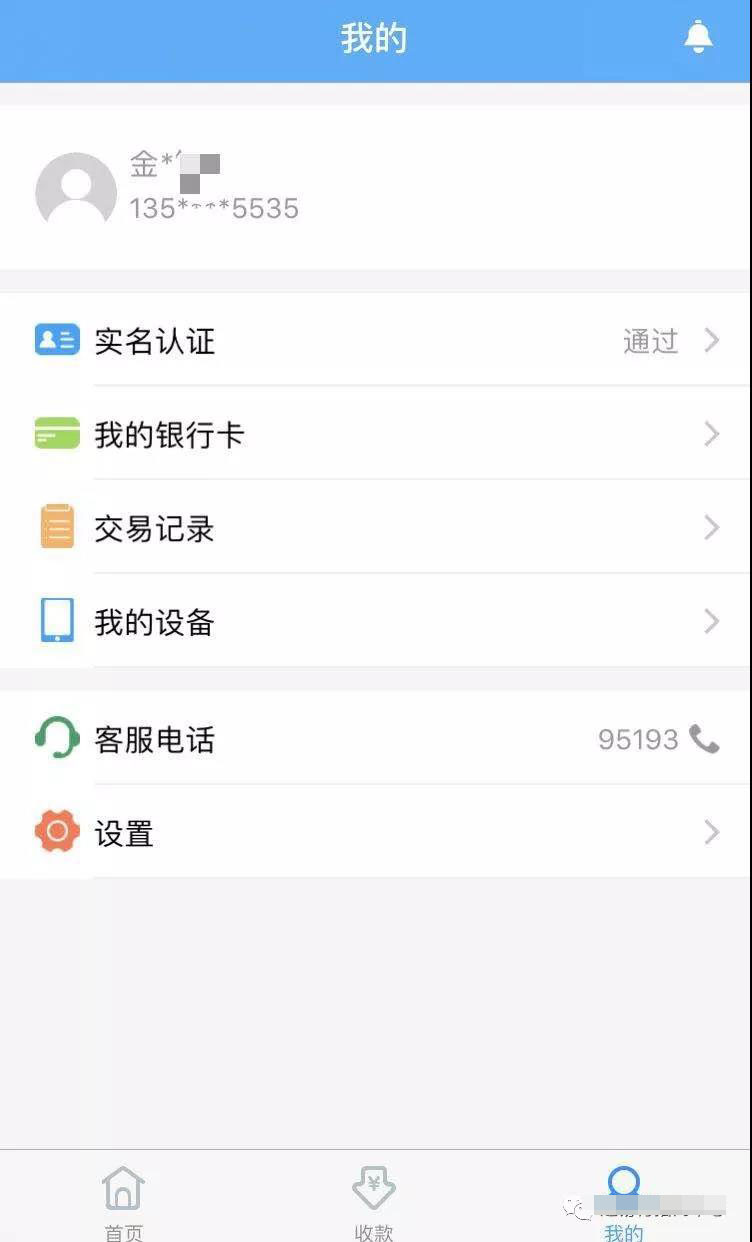
Task: Switch to the 首页 tab
Action: 124,1200
